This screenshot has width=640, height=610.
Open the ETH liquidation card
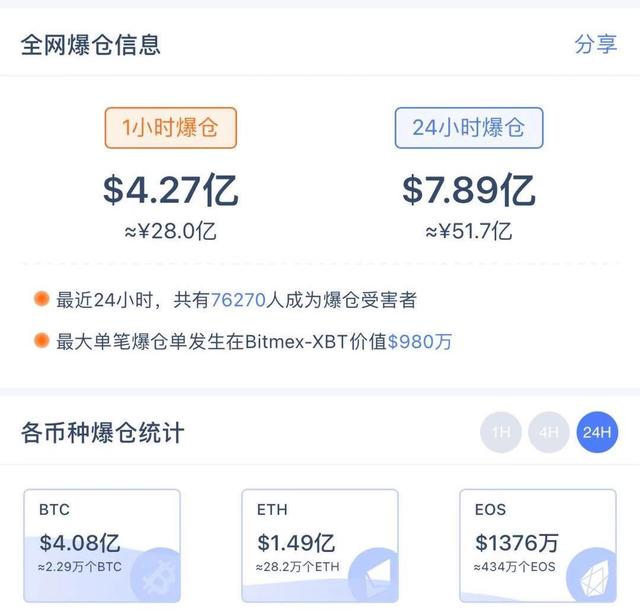[320, 546]
